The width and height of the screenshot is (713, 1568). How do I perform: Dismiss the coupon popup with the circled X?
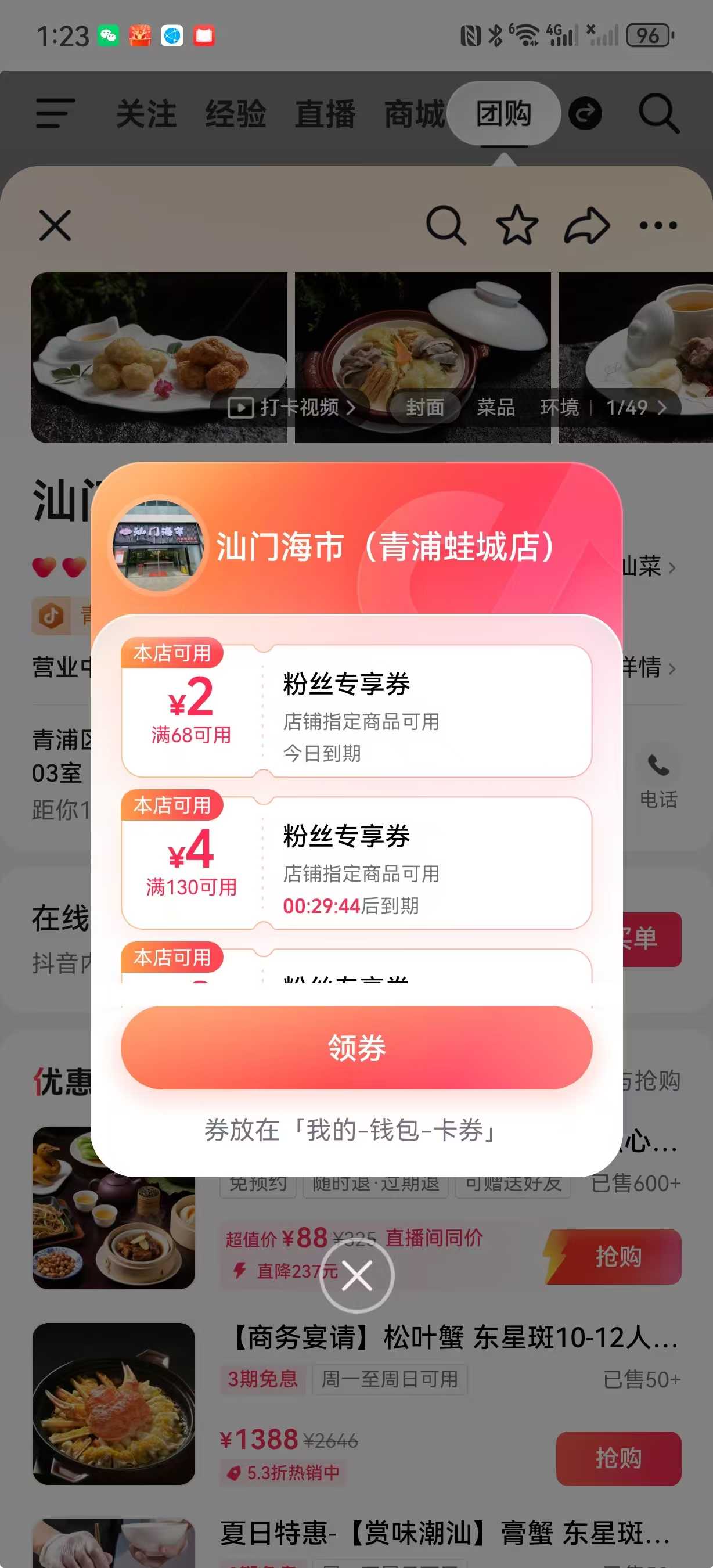(x=356, y=1275)
